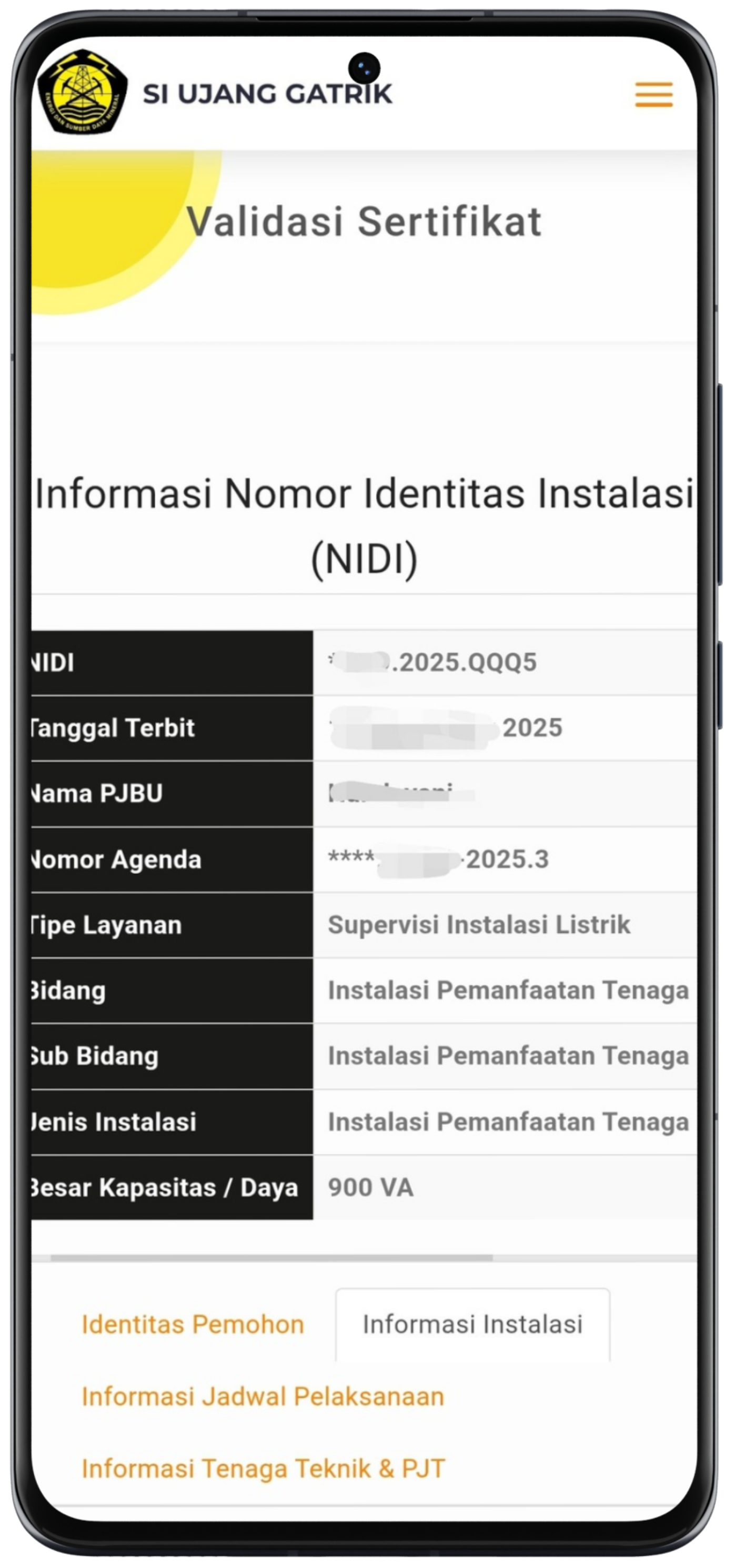This screenshot has width=735, height=1568.
Task: Select the Informasi Instalasi tab
Action: tap(472, 1324)
